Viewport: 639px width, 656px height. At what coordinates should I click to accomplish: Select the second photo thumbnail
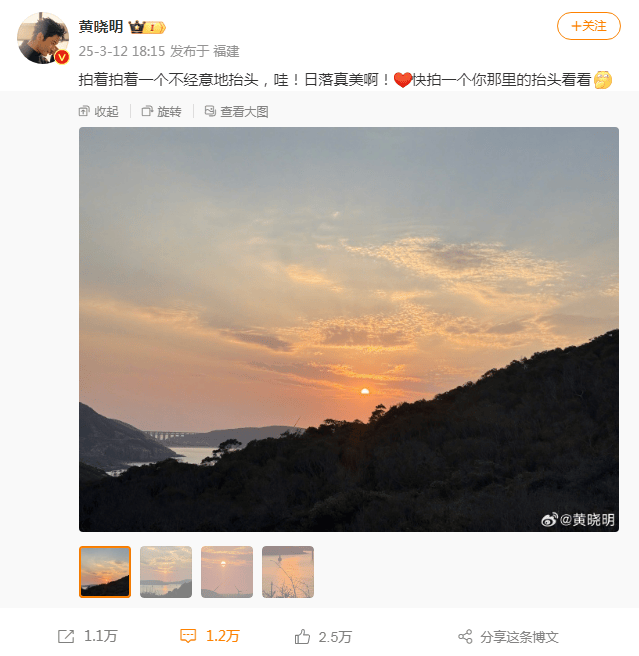tap(166, 572)
